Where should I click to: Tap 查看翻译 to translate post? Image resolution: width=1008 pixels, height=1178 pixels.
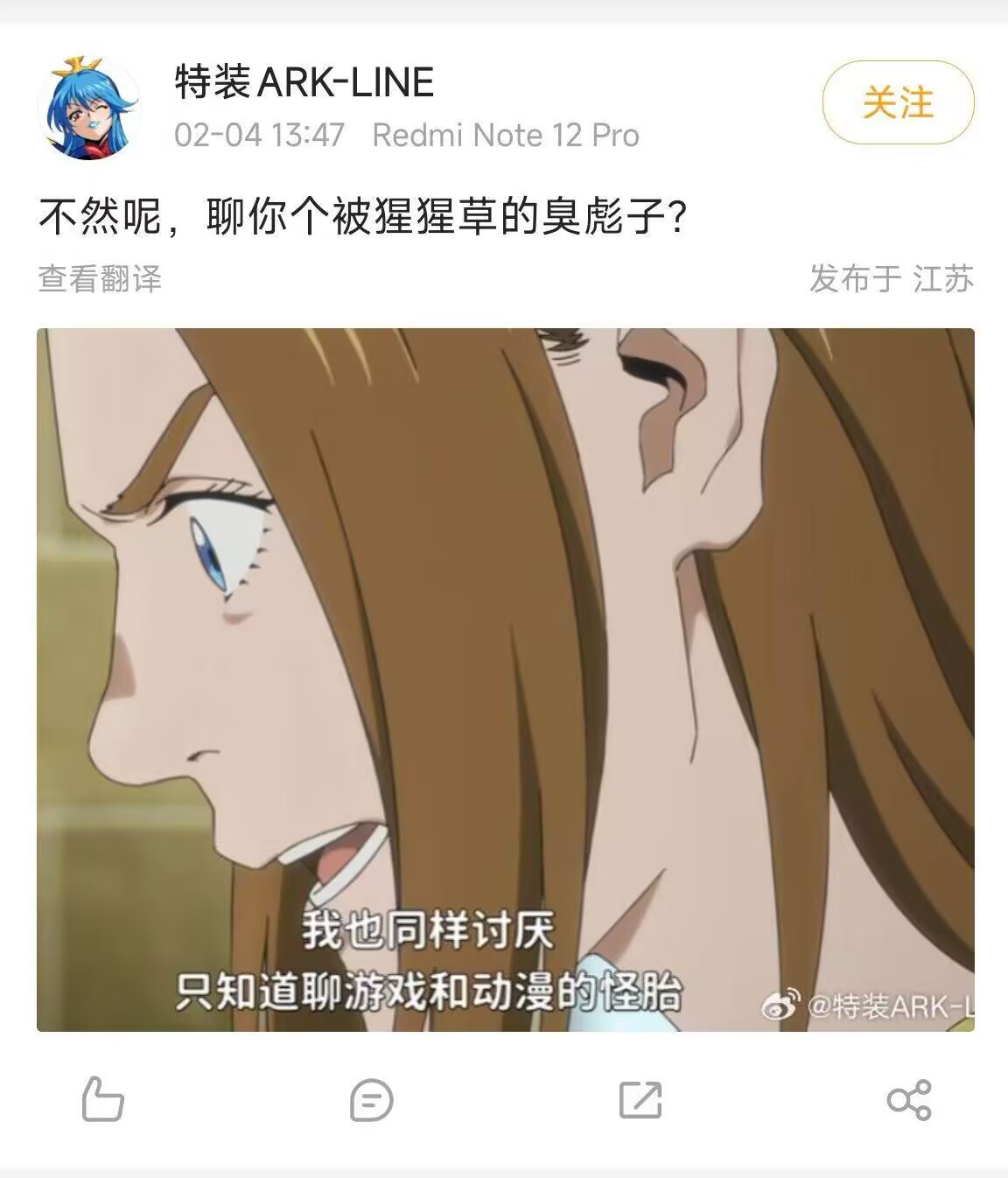100,278
